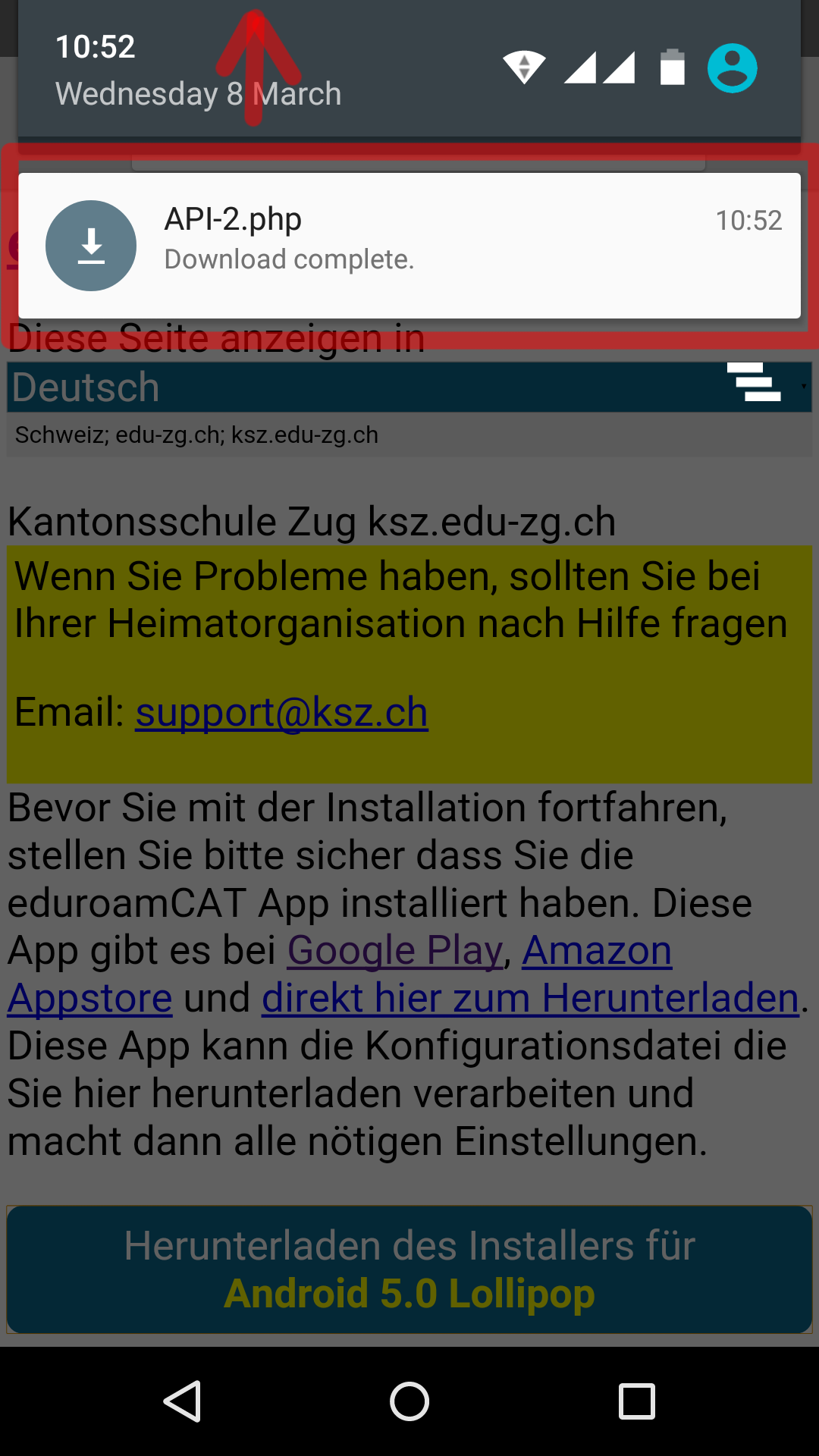Open the Google Play link

(394, 950)
